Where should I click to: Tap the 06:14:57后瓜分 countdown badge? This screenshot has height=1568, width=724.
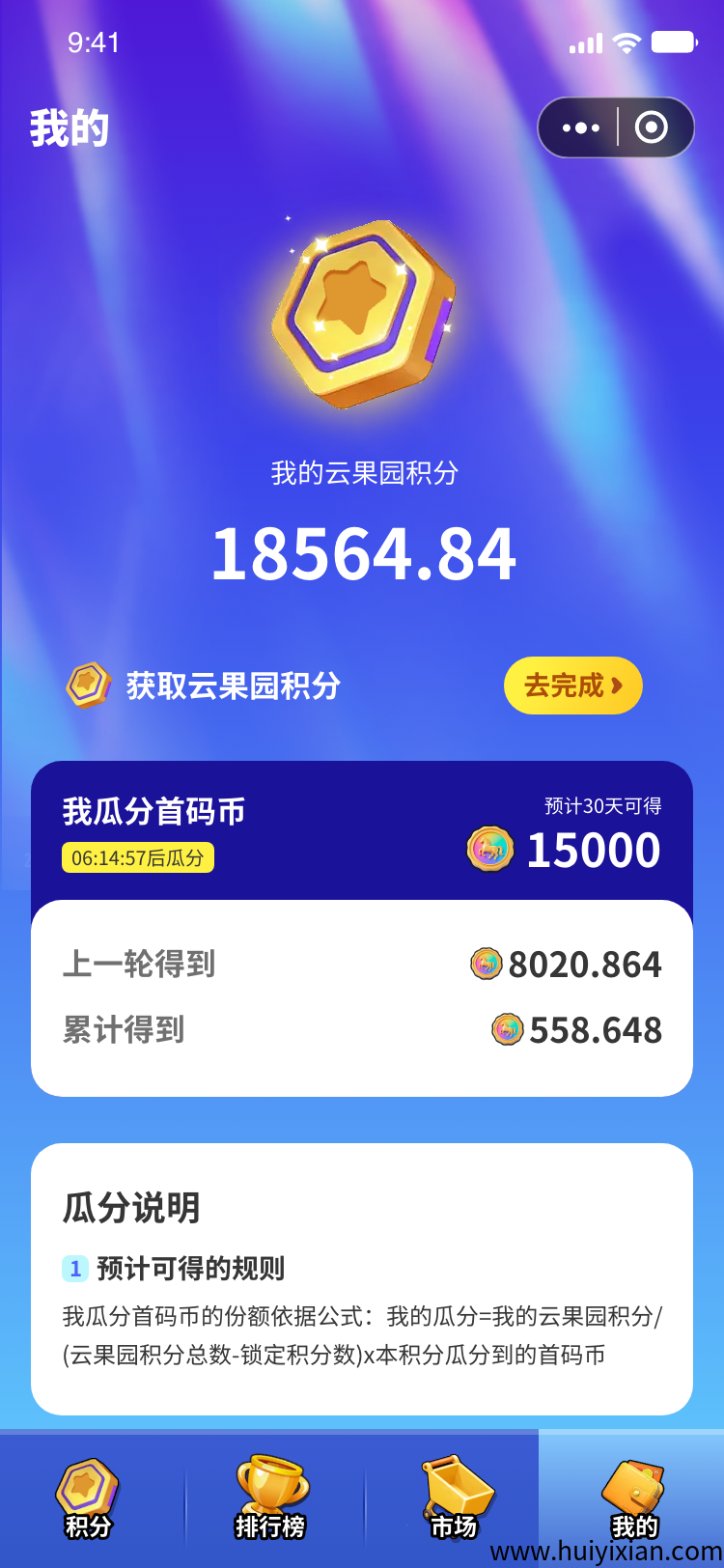point(137,858)
